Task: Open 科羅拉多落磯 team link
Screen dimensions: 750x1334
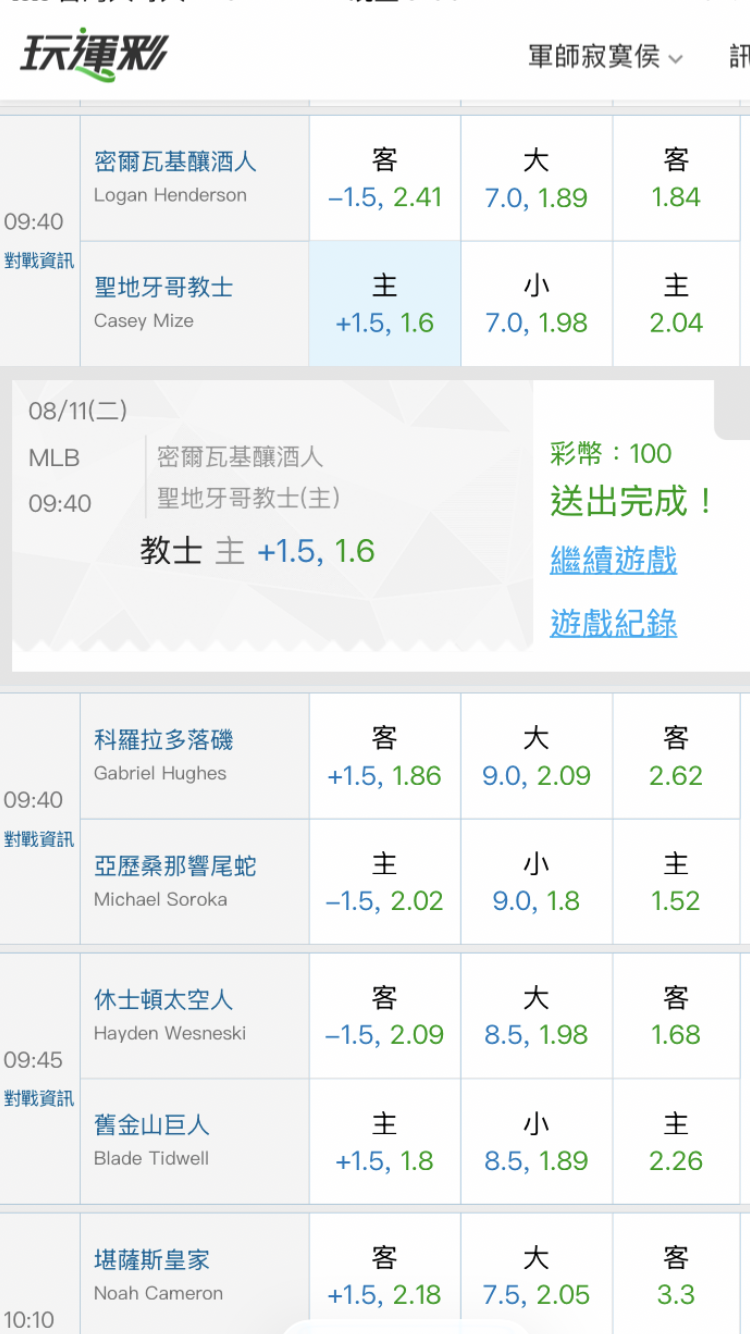Action: 164,740
